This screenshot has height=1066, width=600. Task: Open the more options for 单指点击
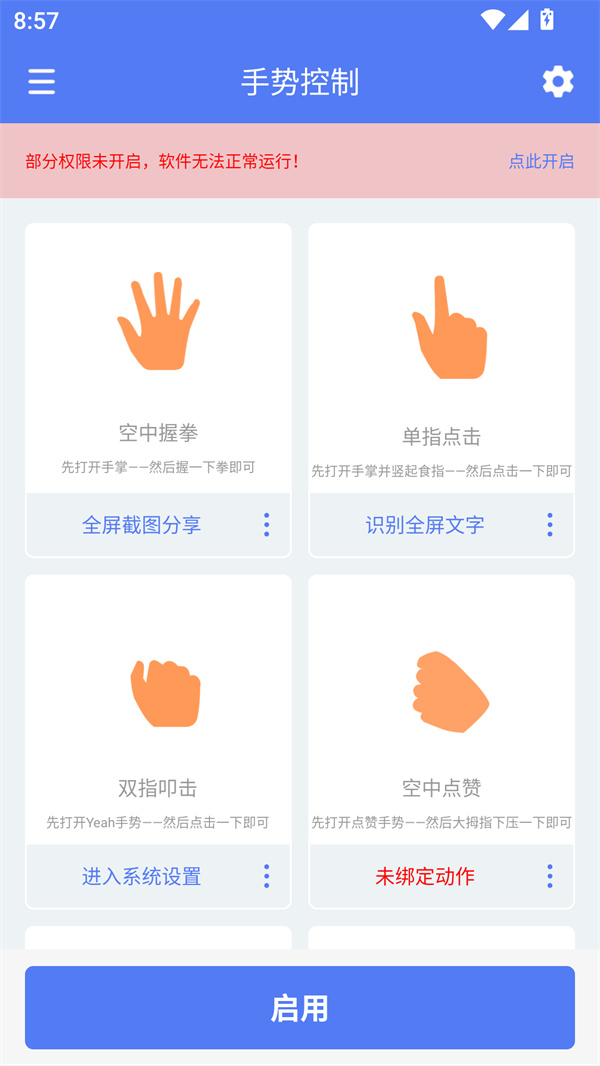pos(550,525)
